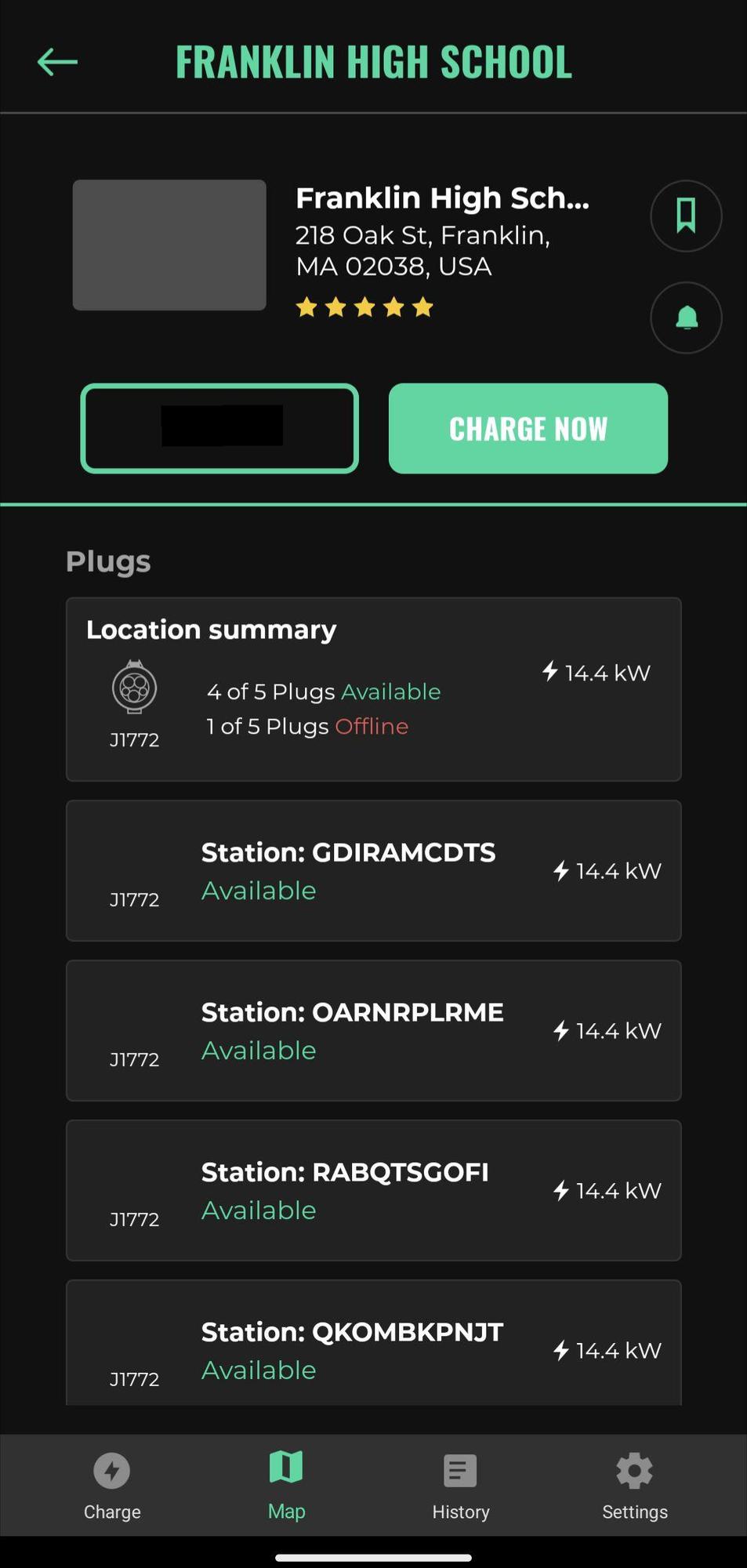Tap the location thumbnail image
The image size is (747, 1568).
tap(169, 245)
